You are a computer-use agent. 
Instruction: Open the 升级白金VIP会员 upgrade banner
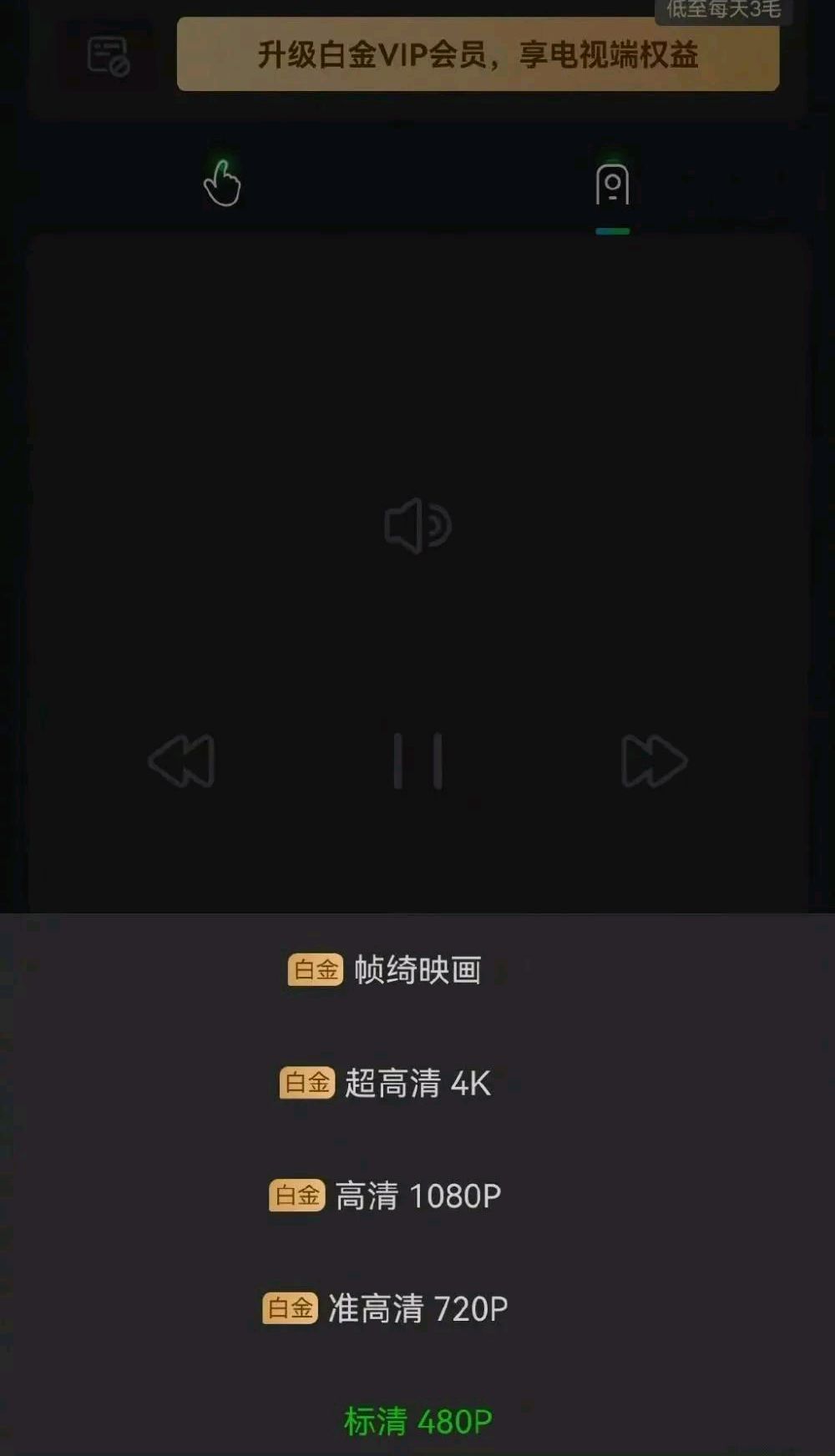(x=478, y=57)
